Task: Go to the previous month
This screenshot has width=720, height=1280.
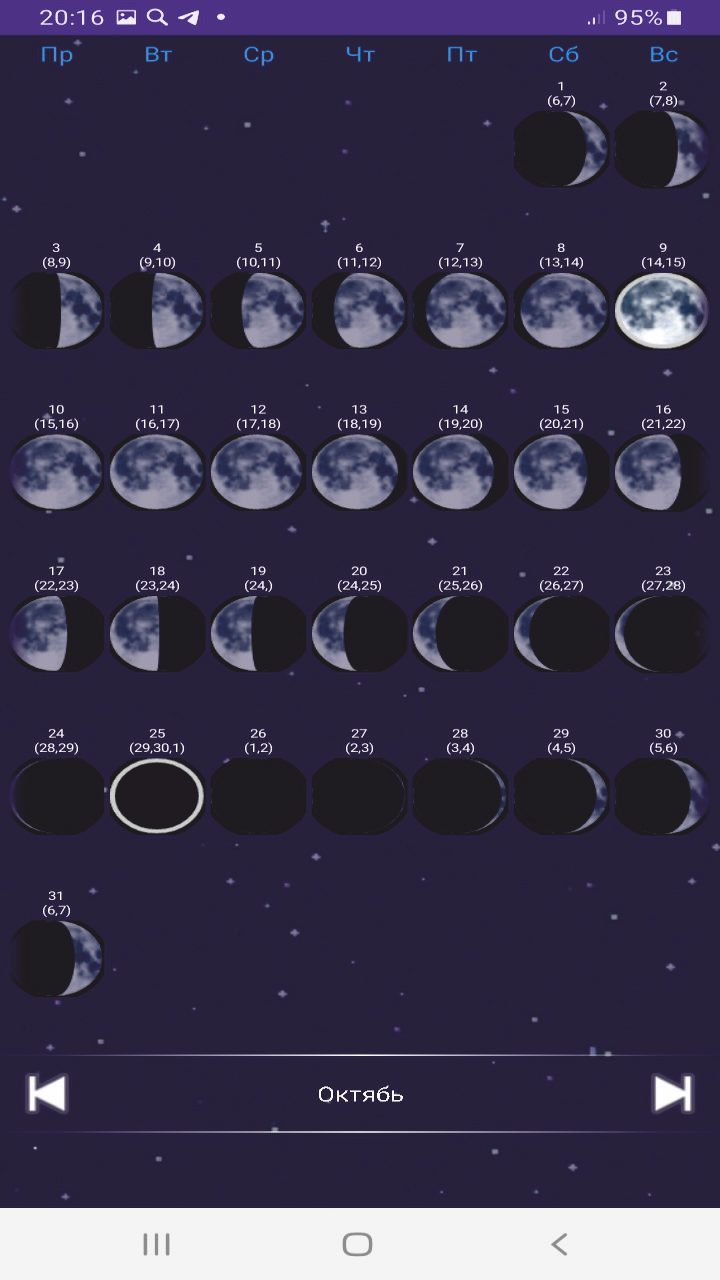Action: click(x=46, y=1093)
